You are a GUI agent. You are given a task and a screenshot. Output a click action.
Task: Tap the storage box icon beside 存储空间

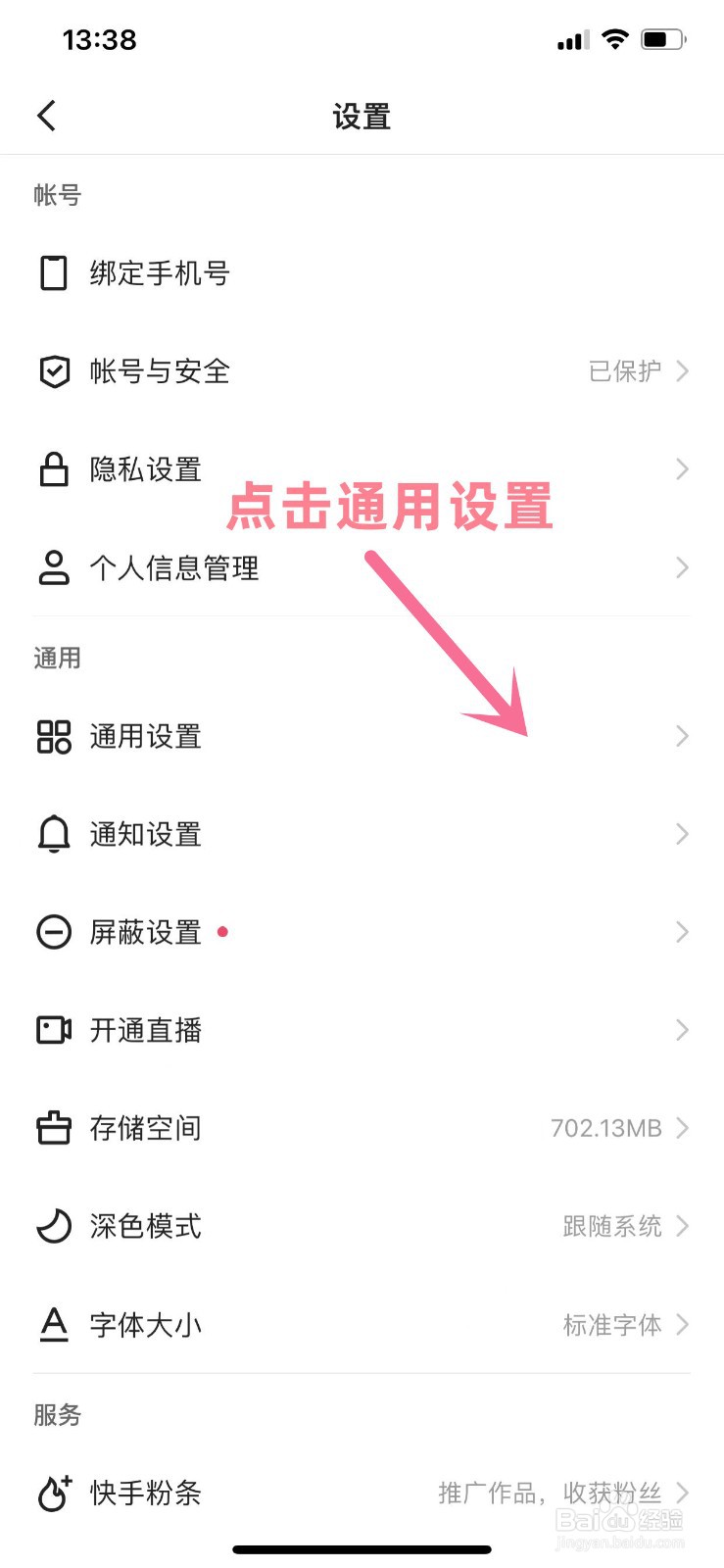click(54, 1128)
